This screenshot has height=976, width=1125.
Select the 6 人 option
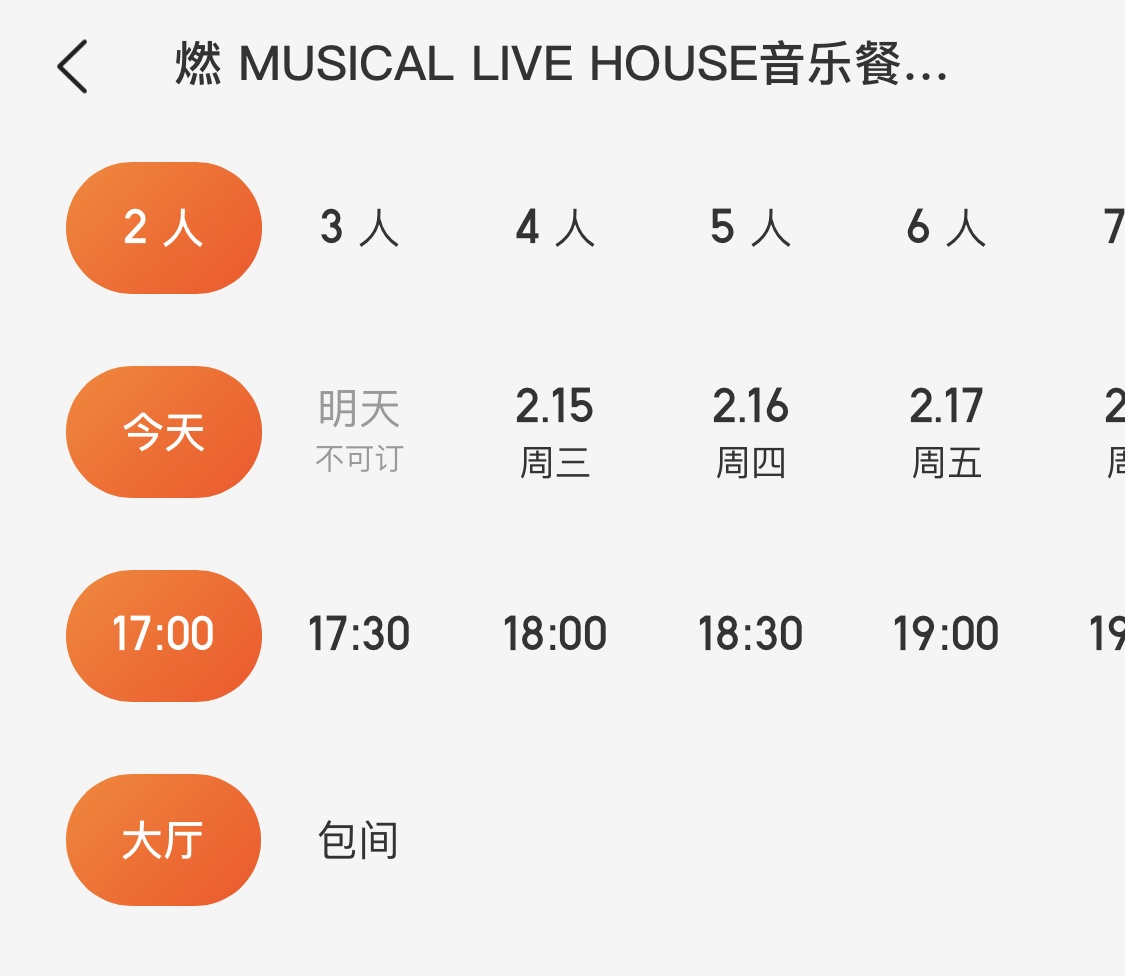(x=946, y=228)
